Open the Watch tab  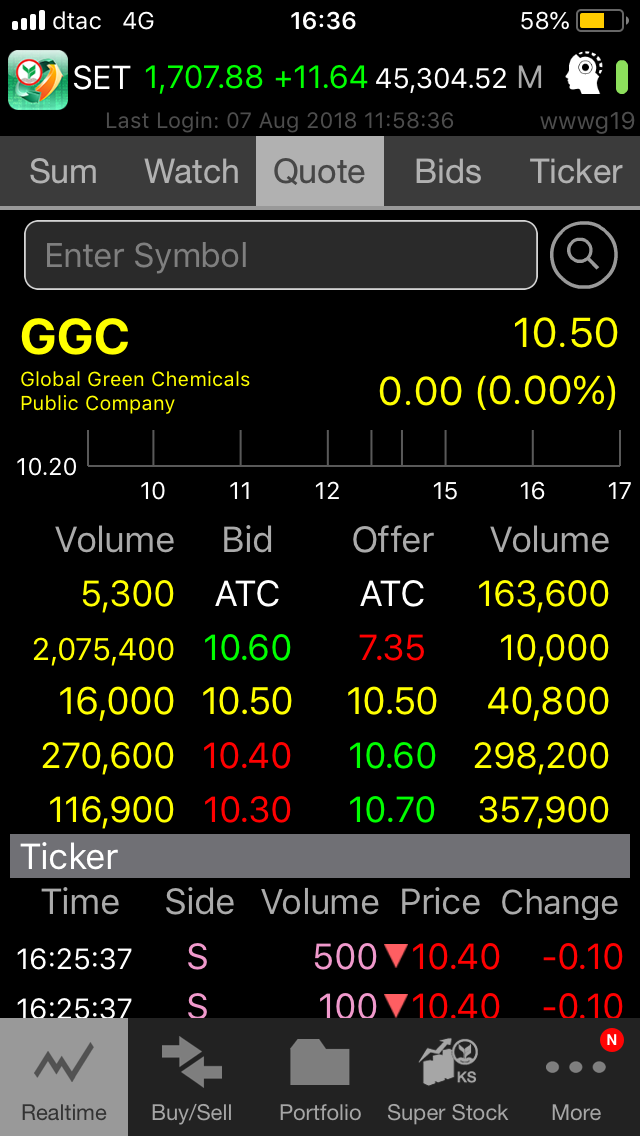[x=191, y=172]
